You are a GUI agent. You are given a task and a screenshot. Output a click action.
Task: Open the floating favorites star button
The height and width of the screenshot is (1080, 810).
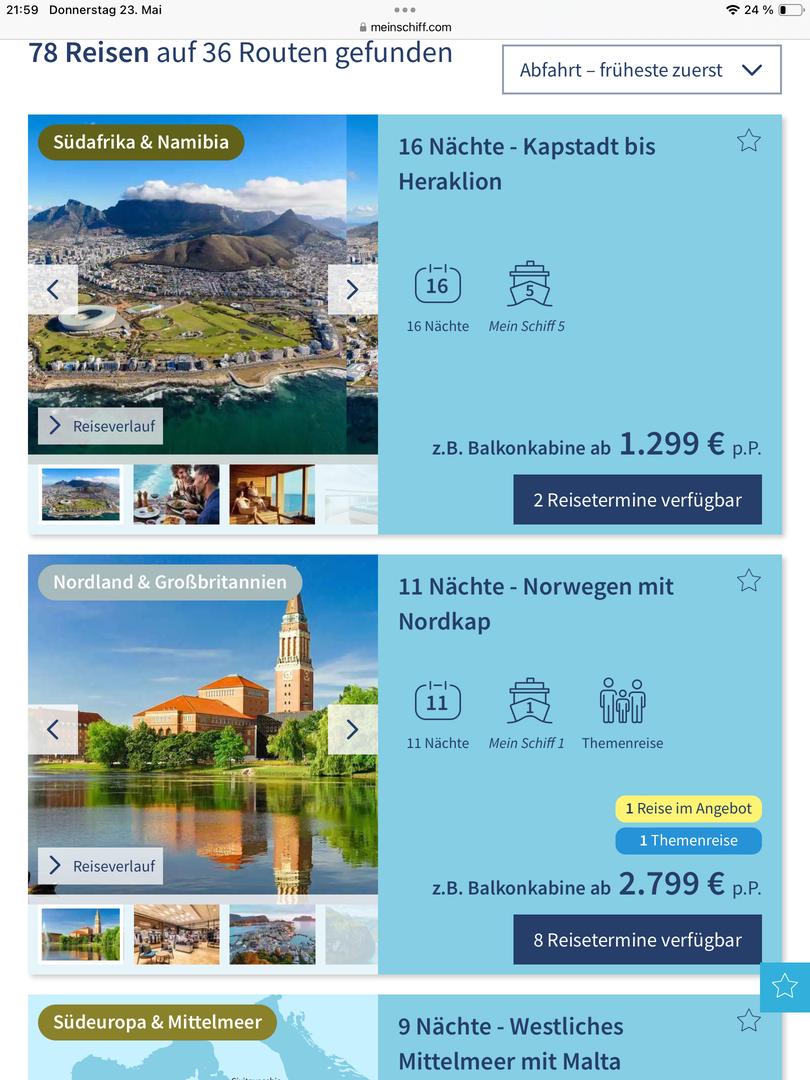[785, 987]
